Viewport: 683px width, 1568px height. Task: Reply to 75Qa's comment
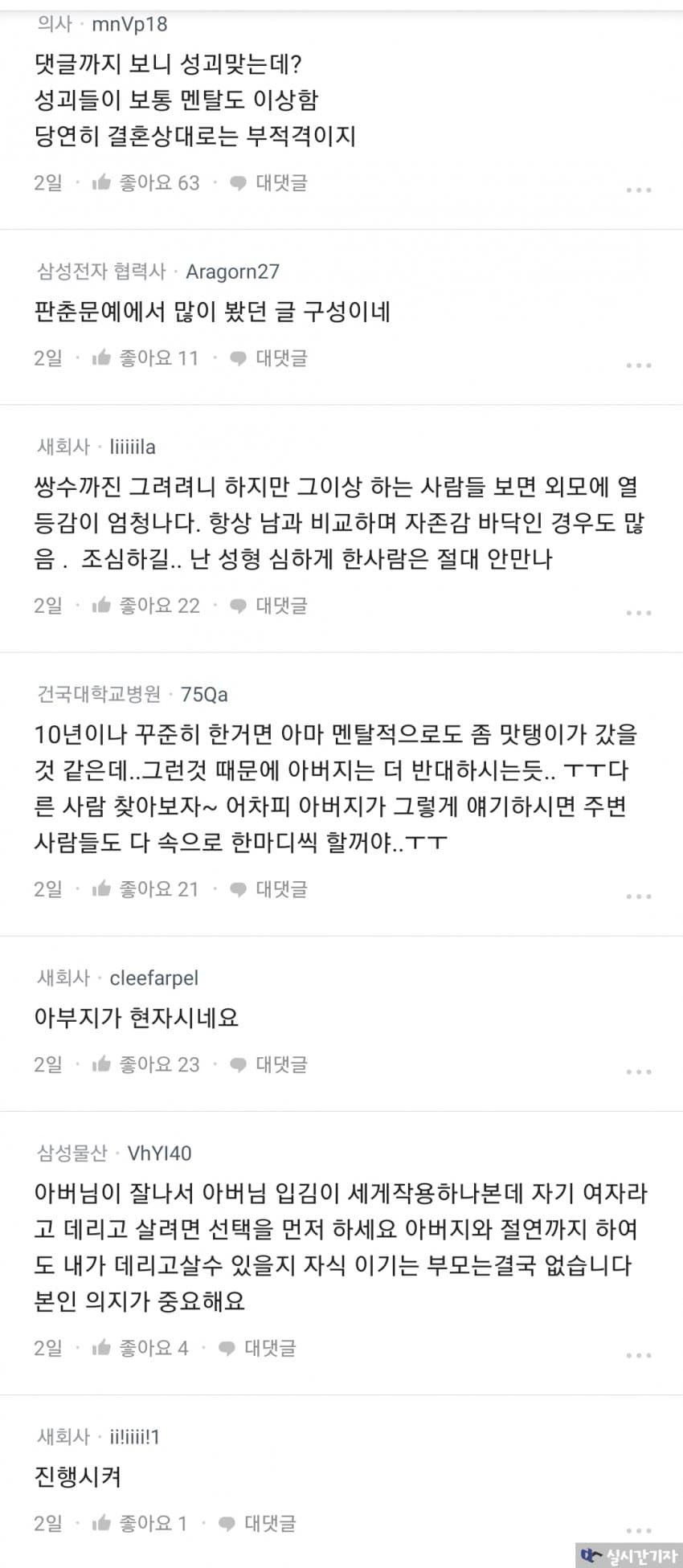tap(268, 889)
